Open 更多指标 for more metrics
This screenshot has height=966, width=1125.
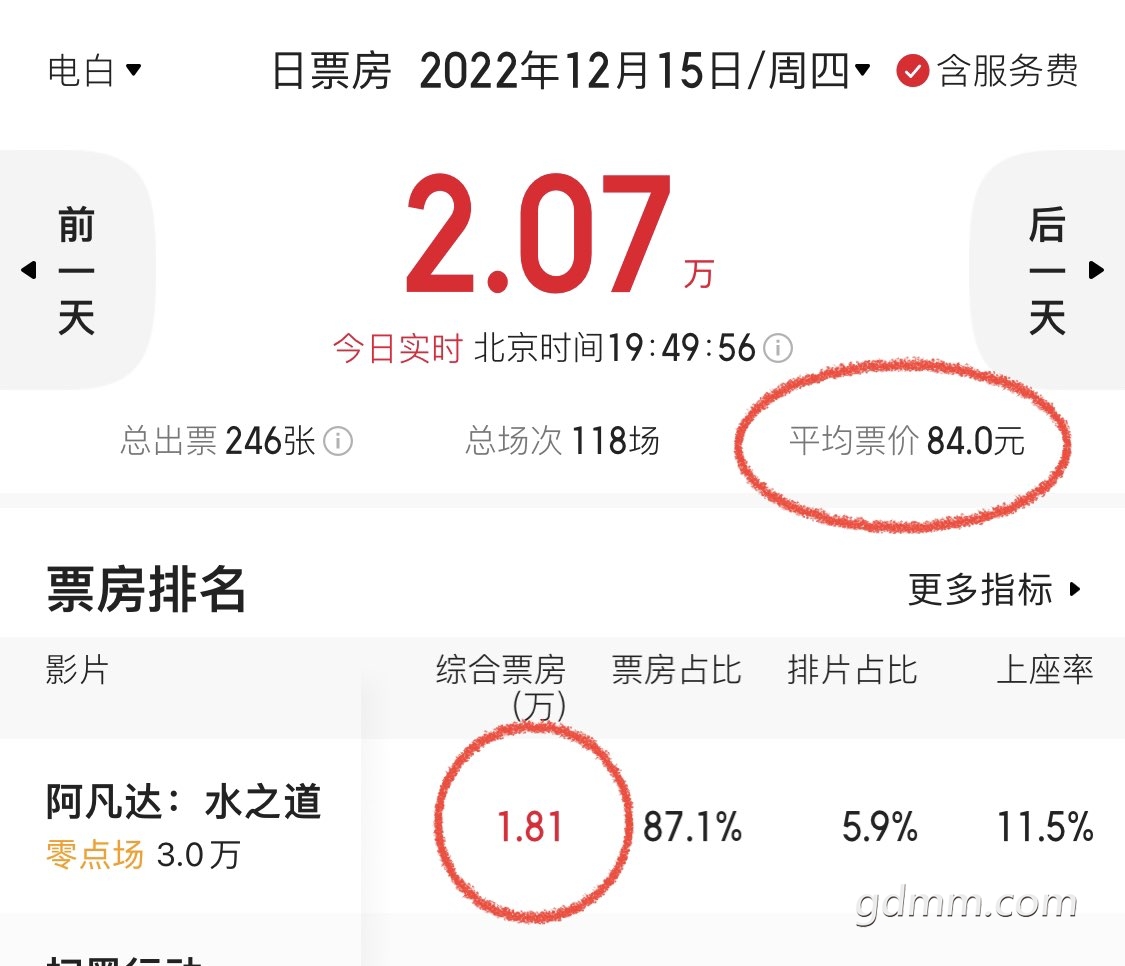click(x=994, y=589)
